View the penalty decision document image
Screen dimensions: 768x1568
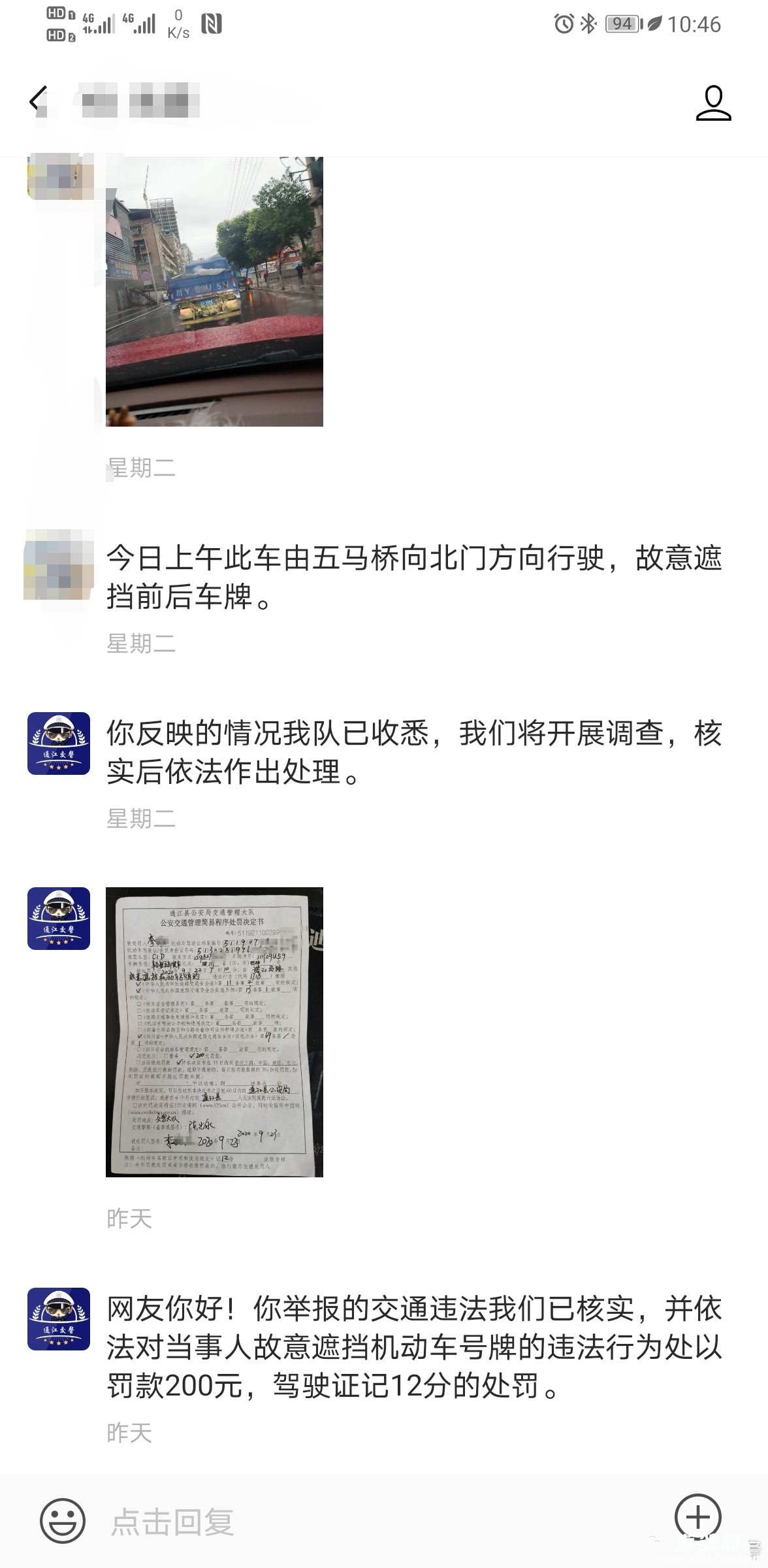214,1032
